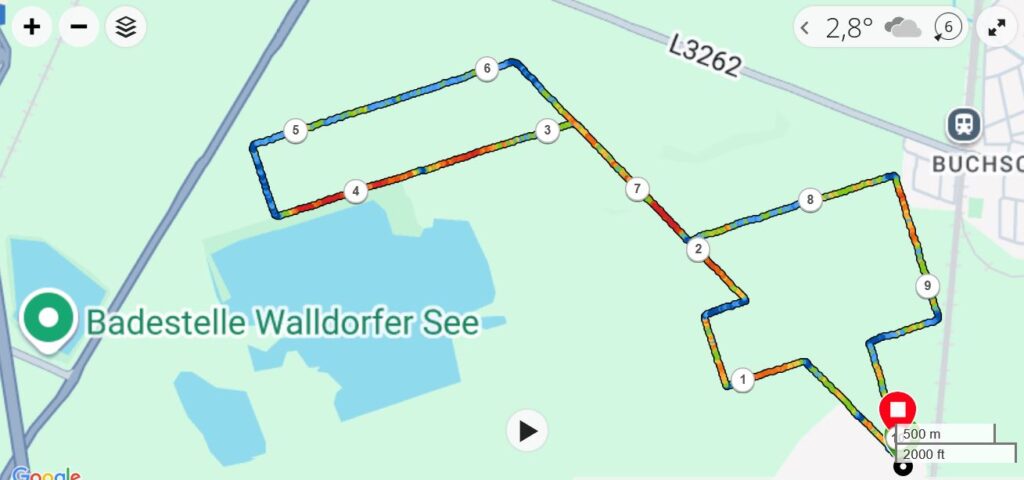
Task: Select the Buchschlag train station icon
Action: coord(965,125)
